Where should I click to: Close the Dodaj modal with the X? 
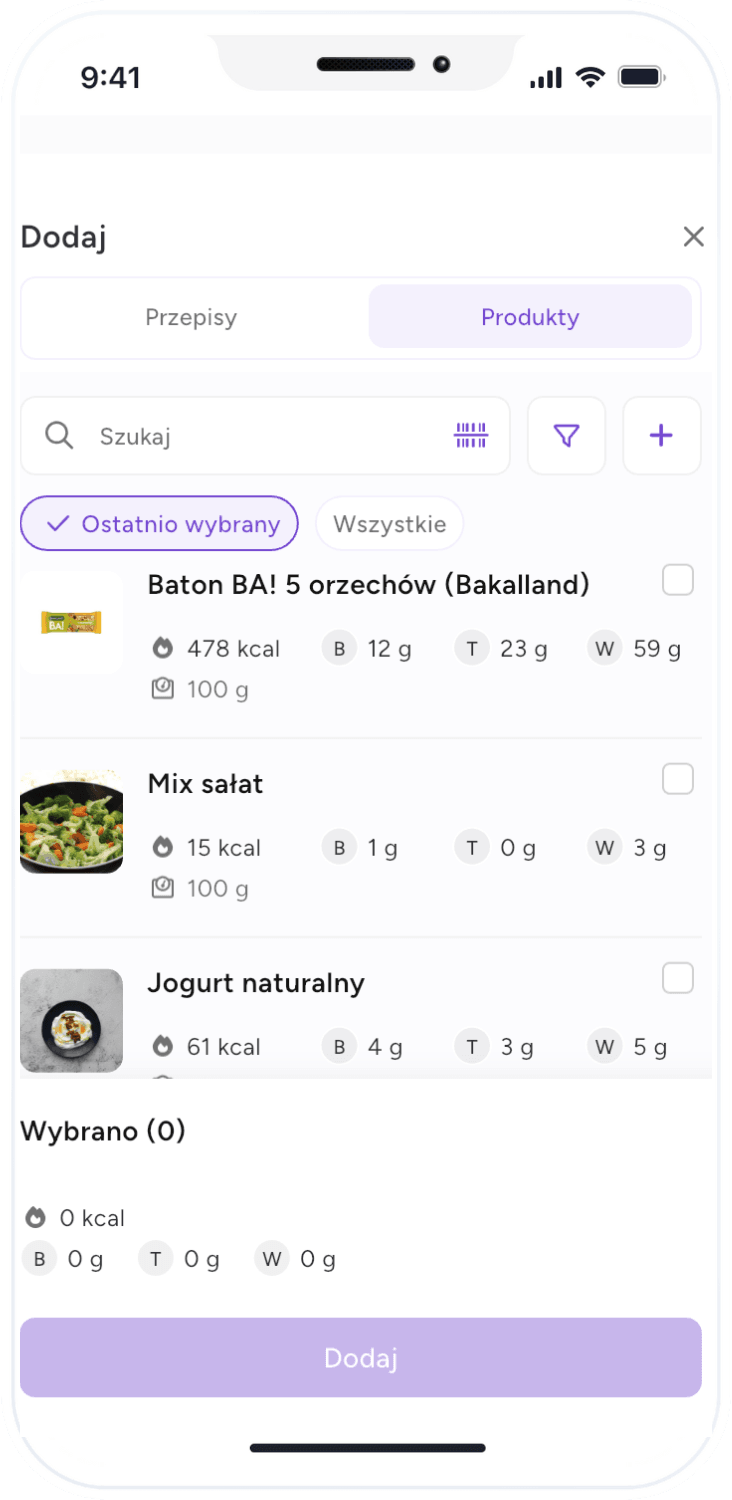coord(693,237)
